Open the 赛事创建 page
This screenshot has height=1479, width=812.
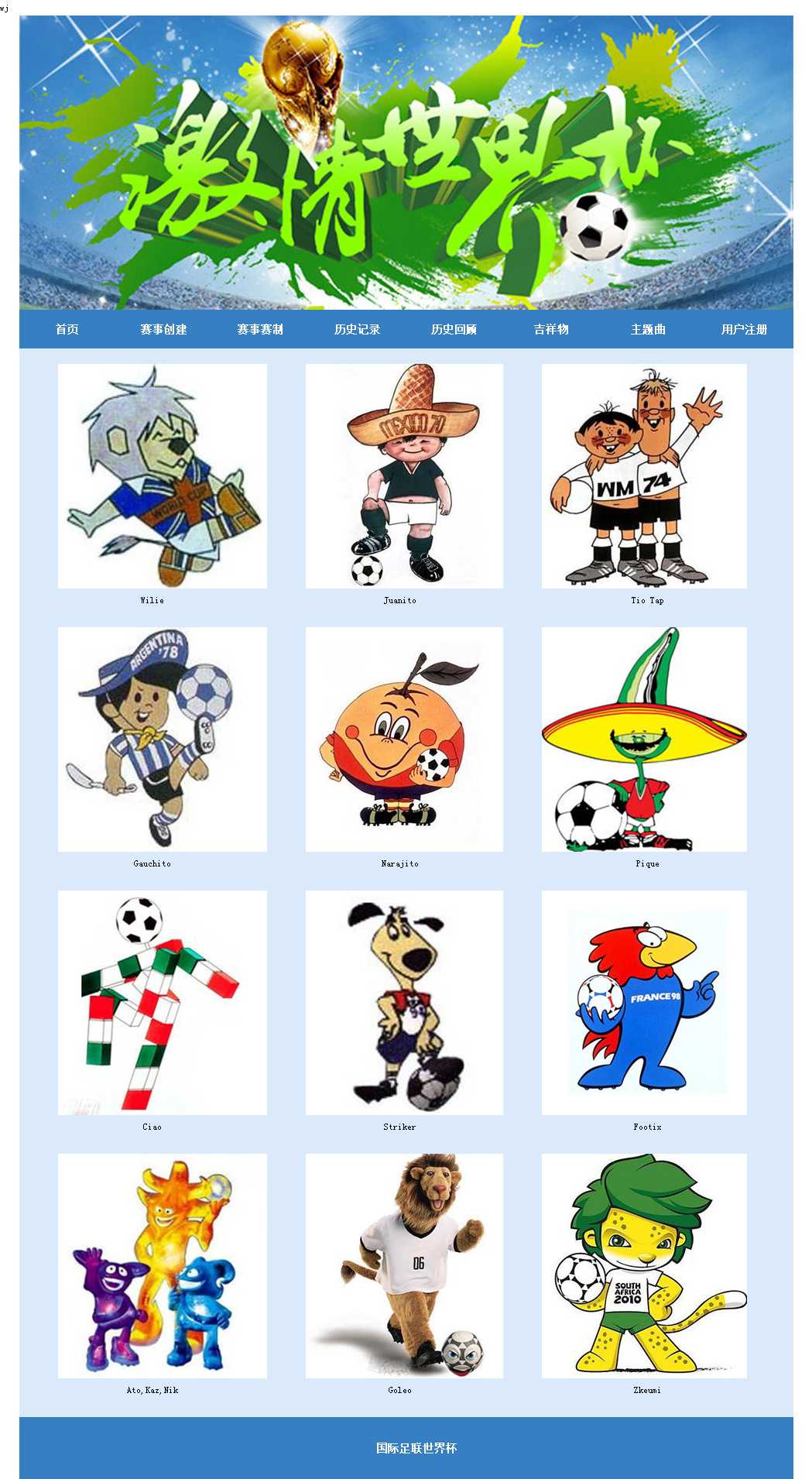tap(163, 329)
